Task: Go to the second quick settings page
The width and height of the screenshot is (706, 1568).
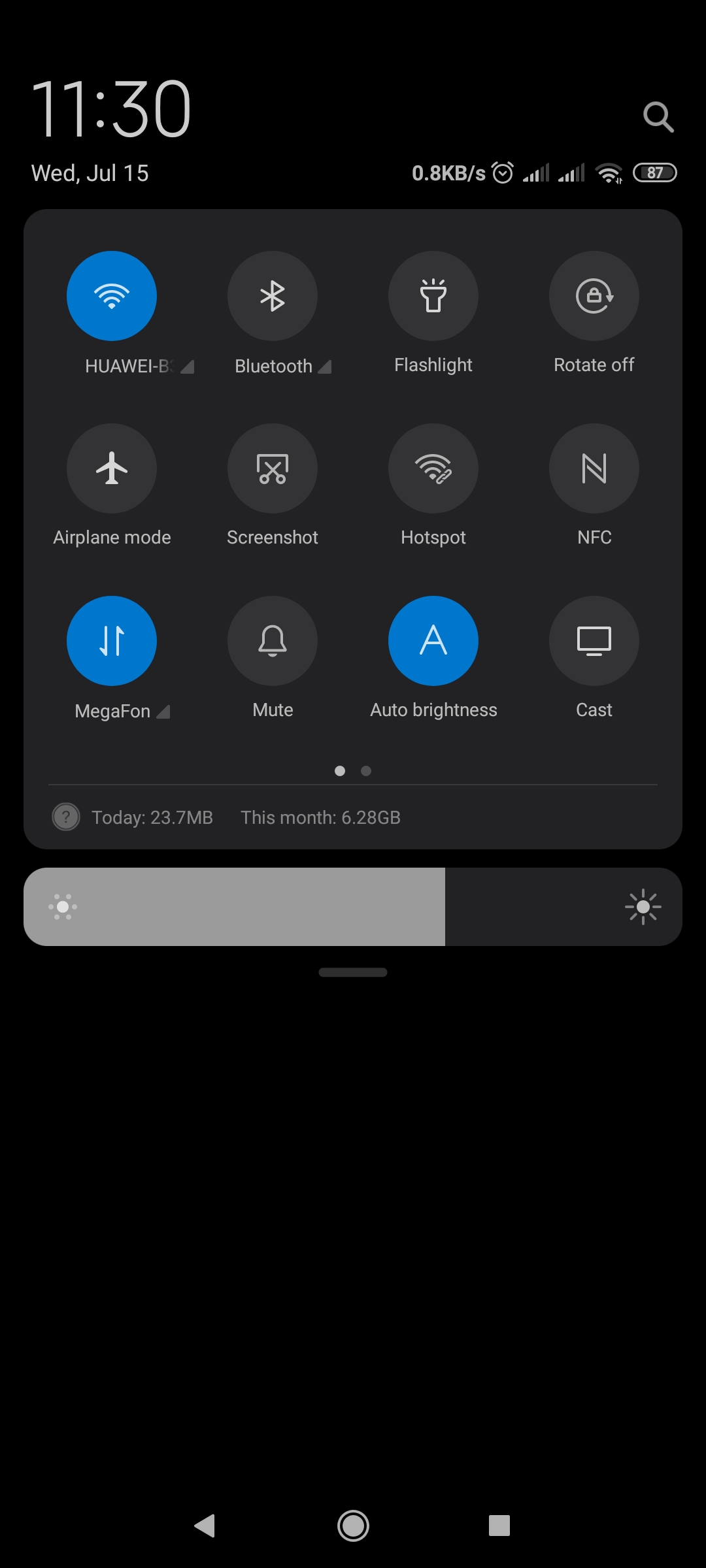Action: [x=366, y=771]
